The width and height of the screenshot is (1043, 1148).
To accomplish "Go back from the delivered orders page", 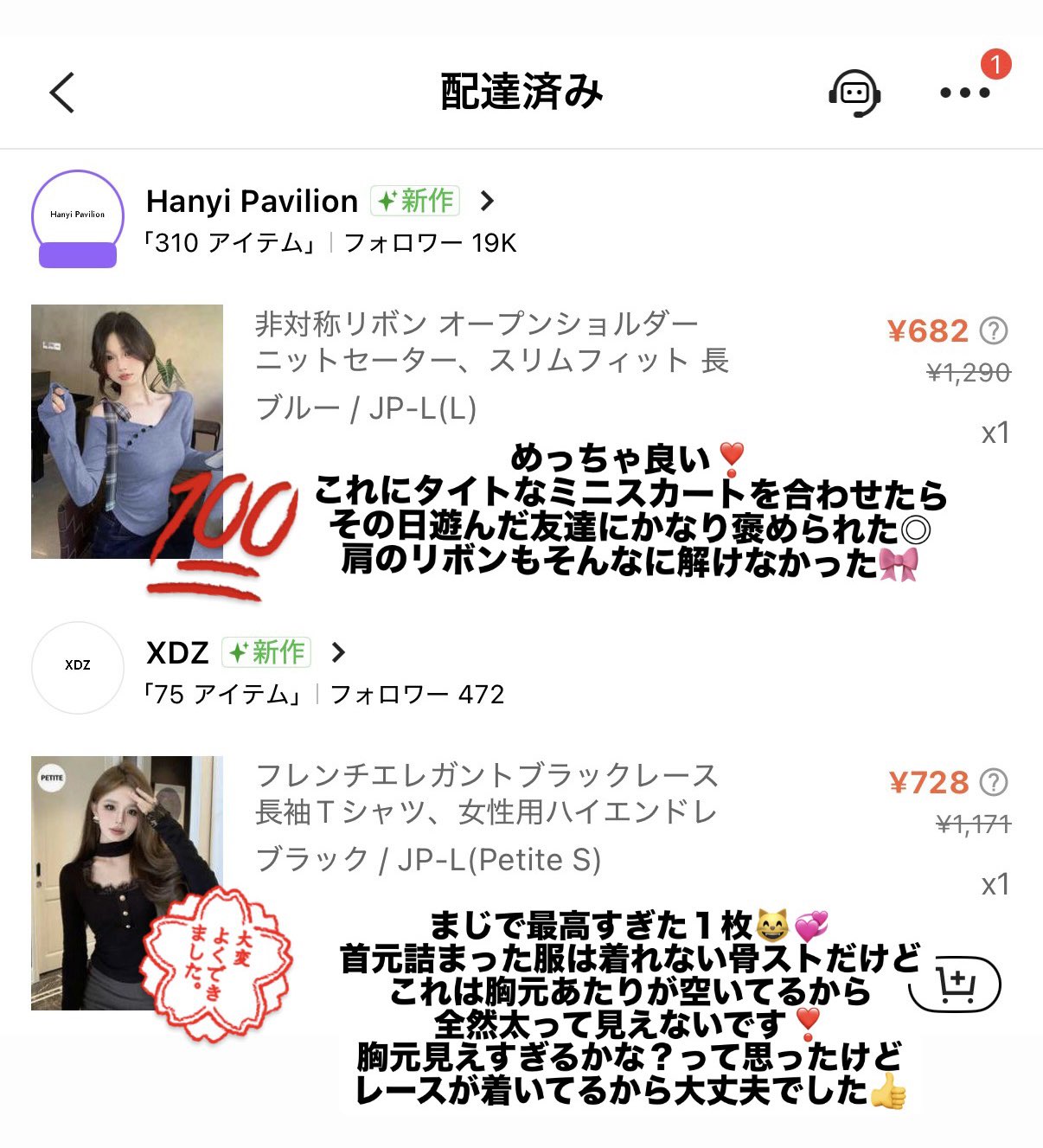I will tap(62, 93).
